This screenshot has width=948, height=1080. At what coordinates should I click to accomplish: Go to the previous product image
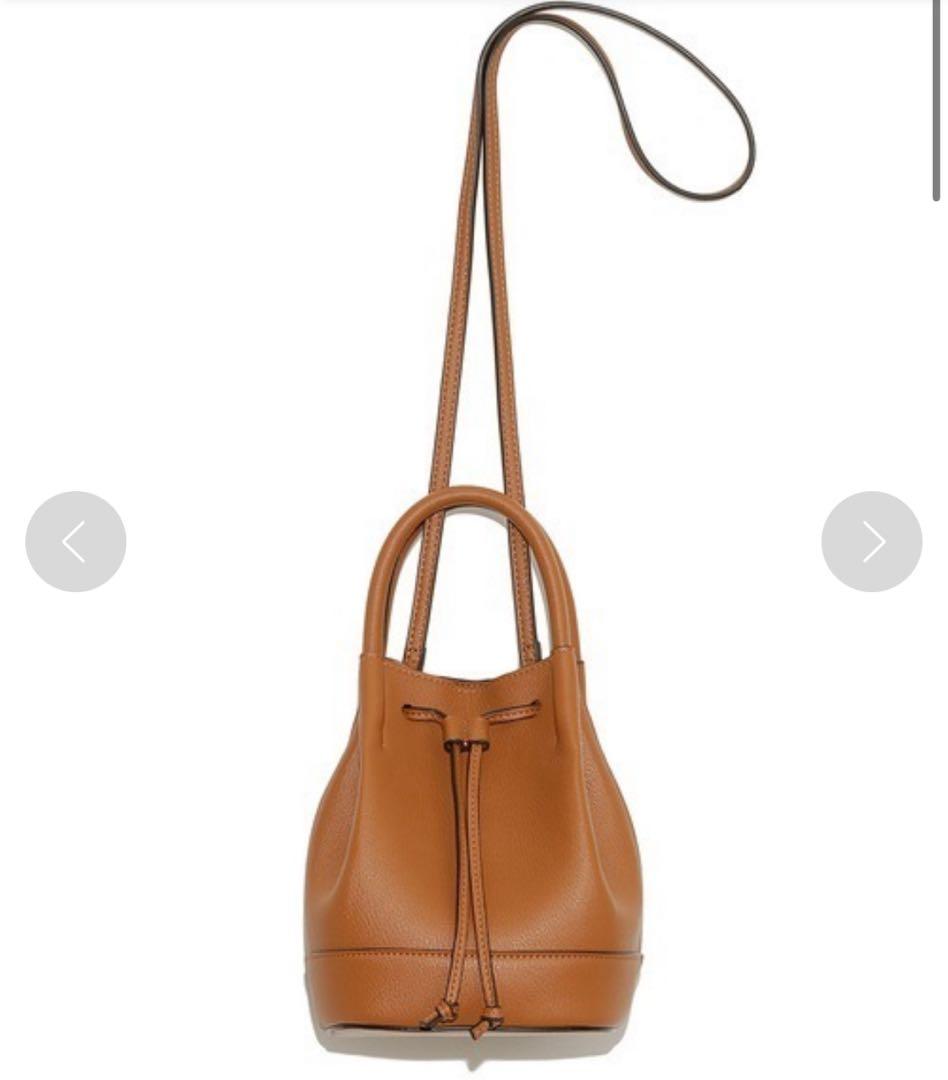point(76,541)
